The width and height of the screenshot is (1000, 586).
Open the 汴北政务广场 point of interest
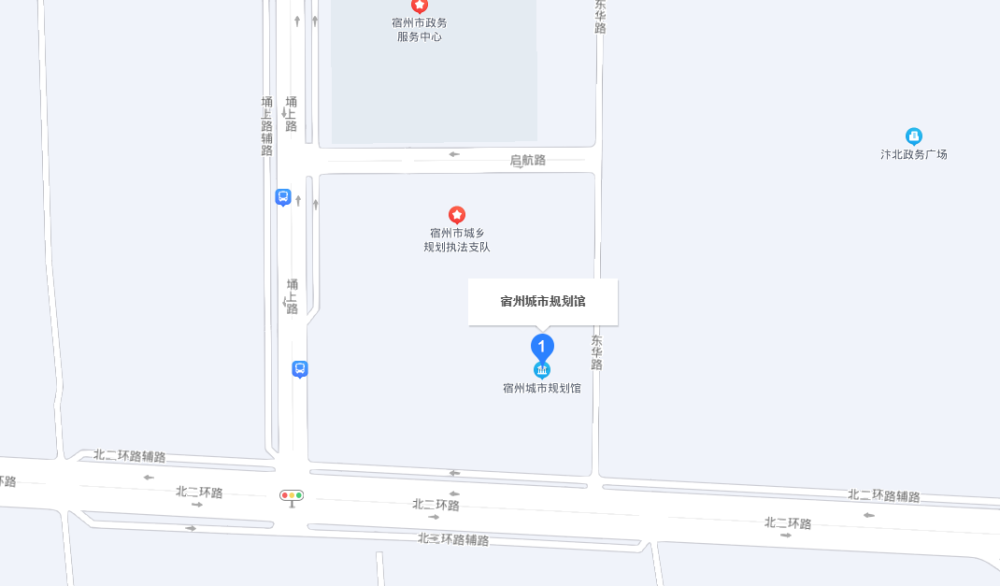pyautogui.click(x=913, y=136)
